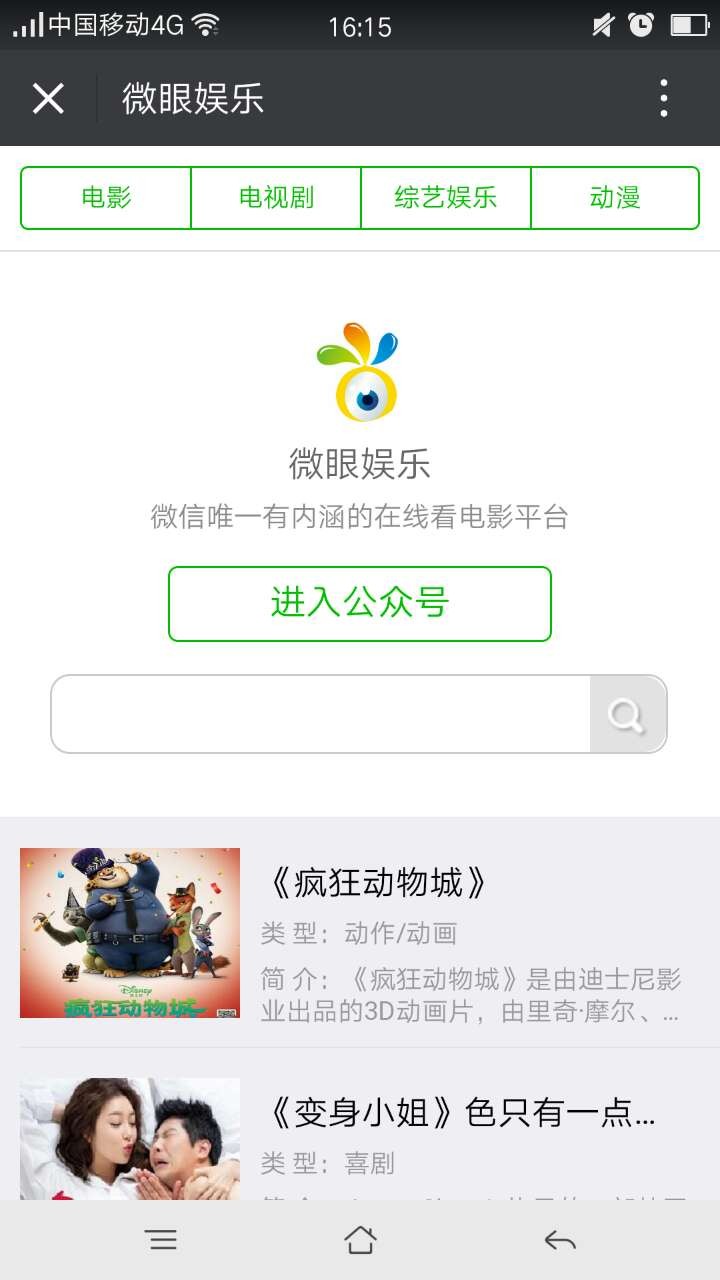
Task: Open the 动漫 category
Action: click(615, 197)
